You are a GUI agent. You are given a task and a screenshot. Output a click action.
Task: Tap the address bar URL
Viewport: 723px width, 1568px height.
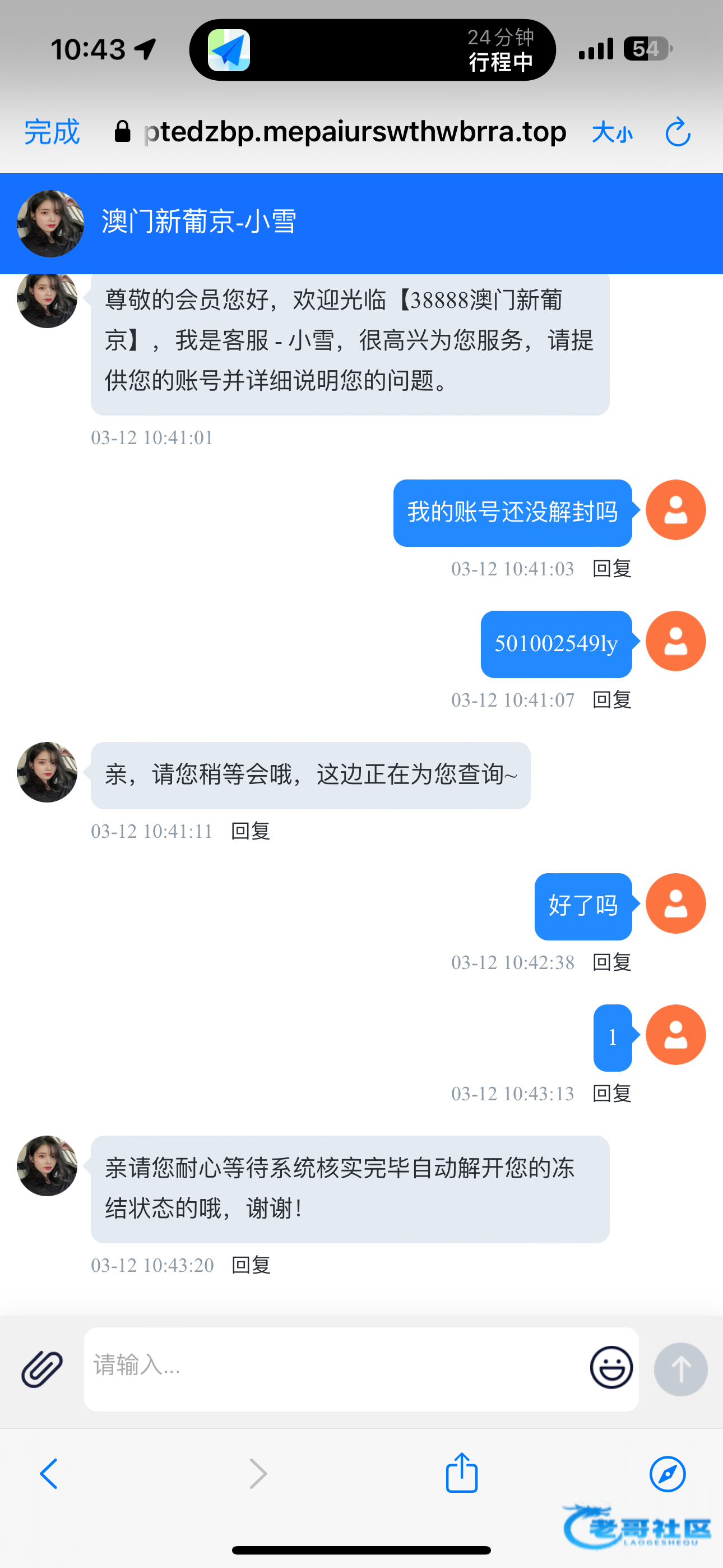[354, 132]
